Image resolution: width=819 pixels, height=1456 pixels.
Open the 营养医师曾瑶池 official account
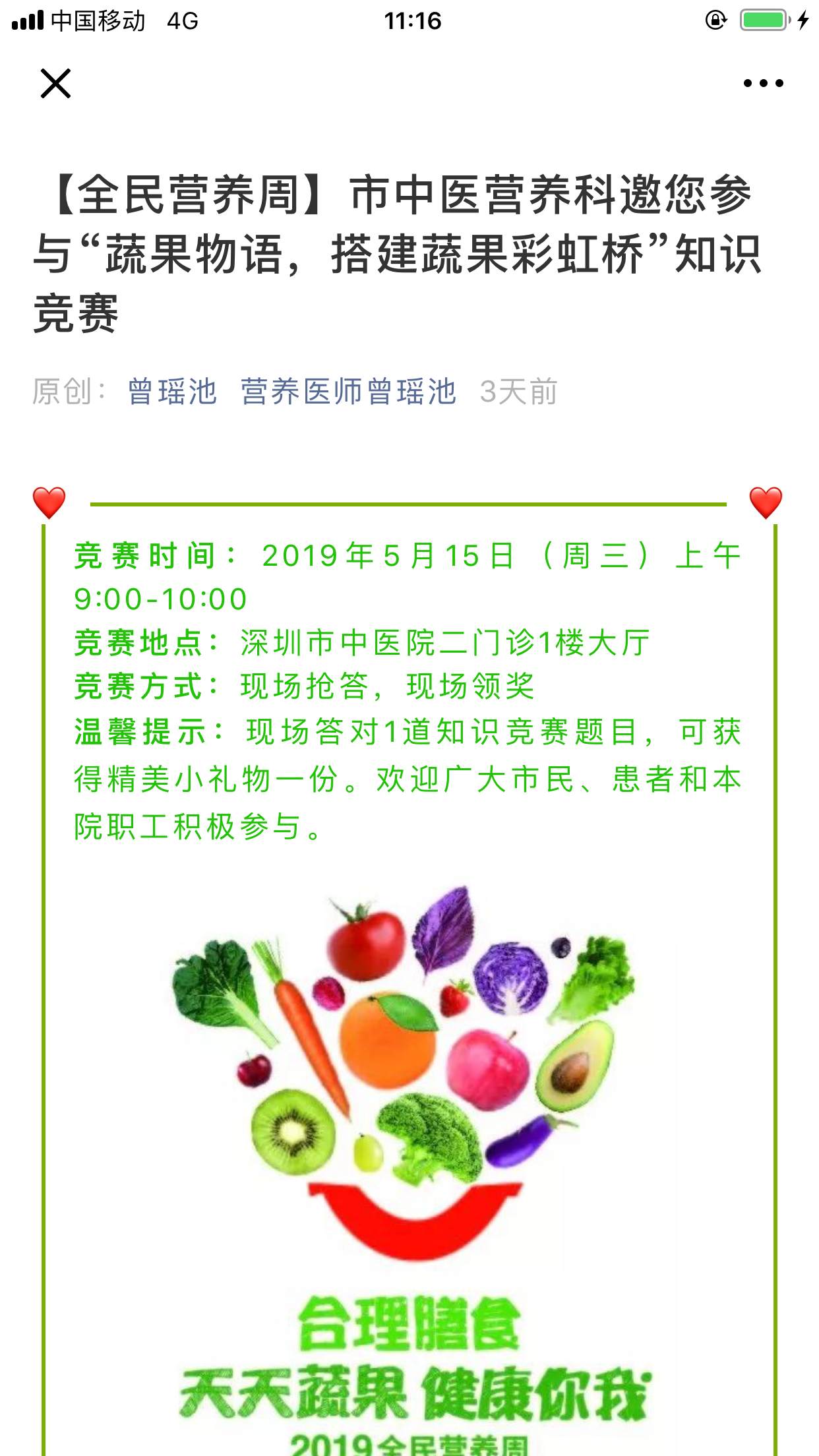[348, 392]
